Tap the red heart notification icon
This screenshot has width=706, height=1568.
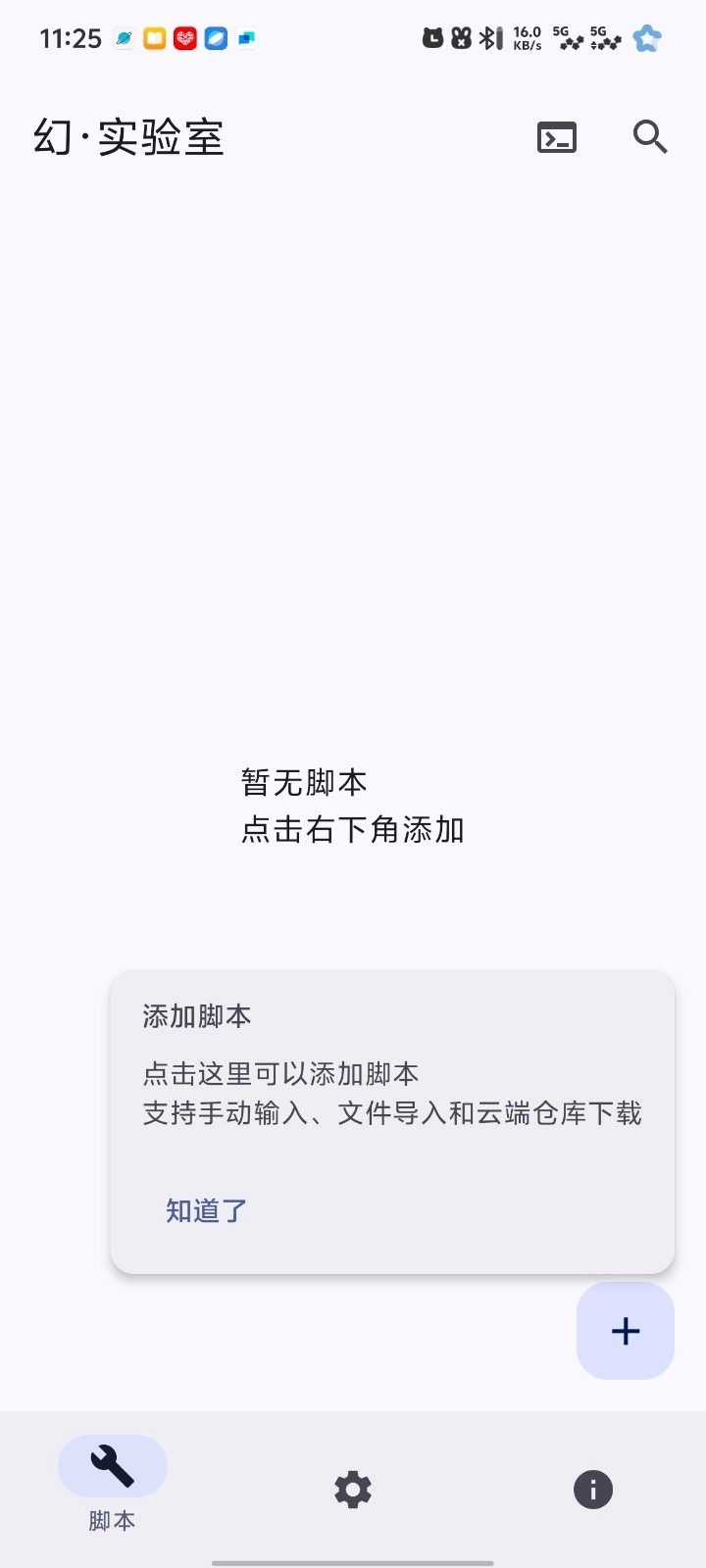pos(185,38)
